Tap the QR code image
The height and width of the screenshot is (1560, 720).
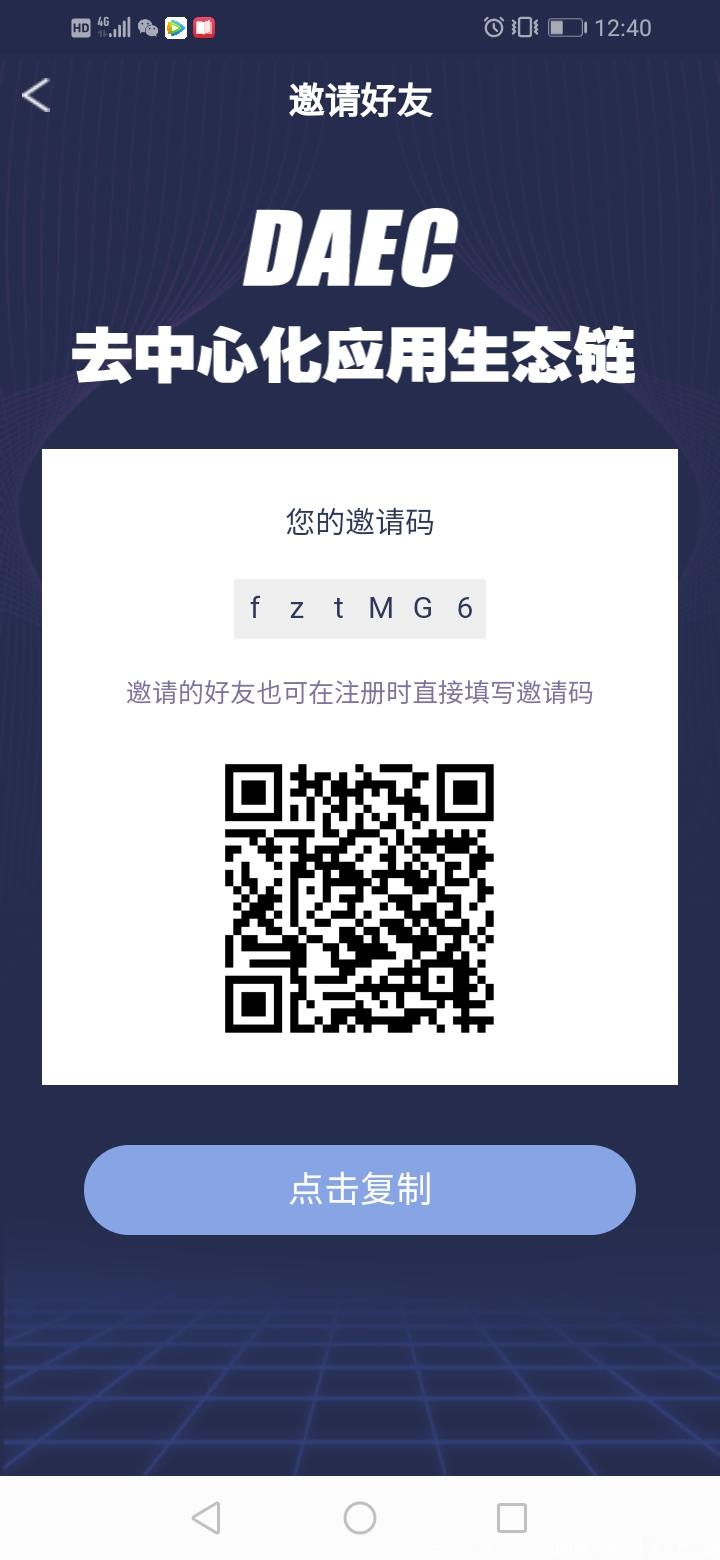(x=360, y=898)
